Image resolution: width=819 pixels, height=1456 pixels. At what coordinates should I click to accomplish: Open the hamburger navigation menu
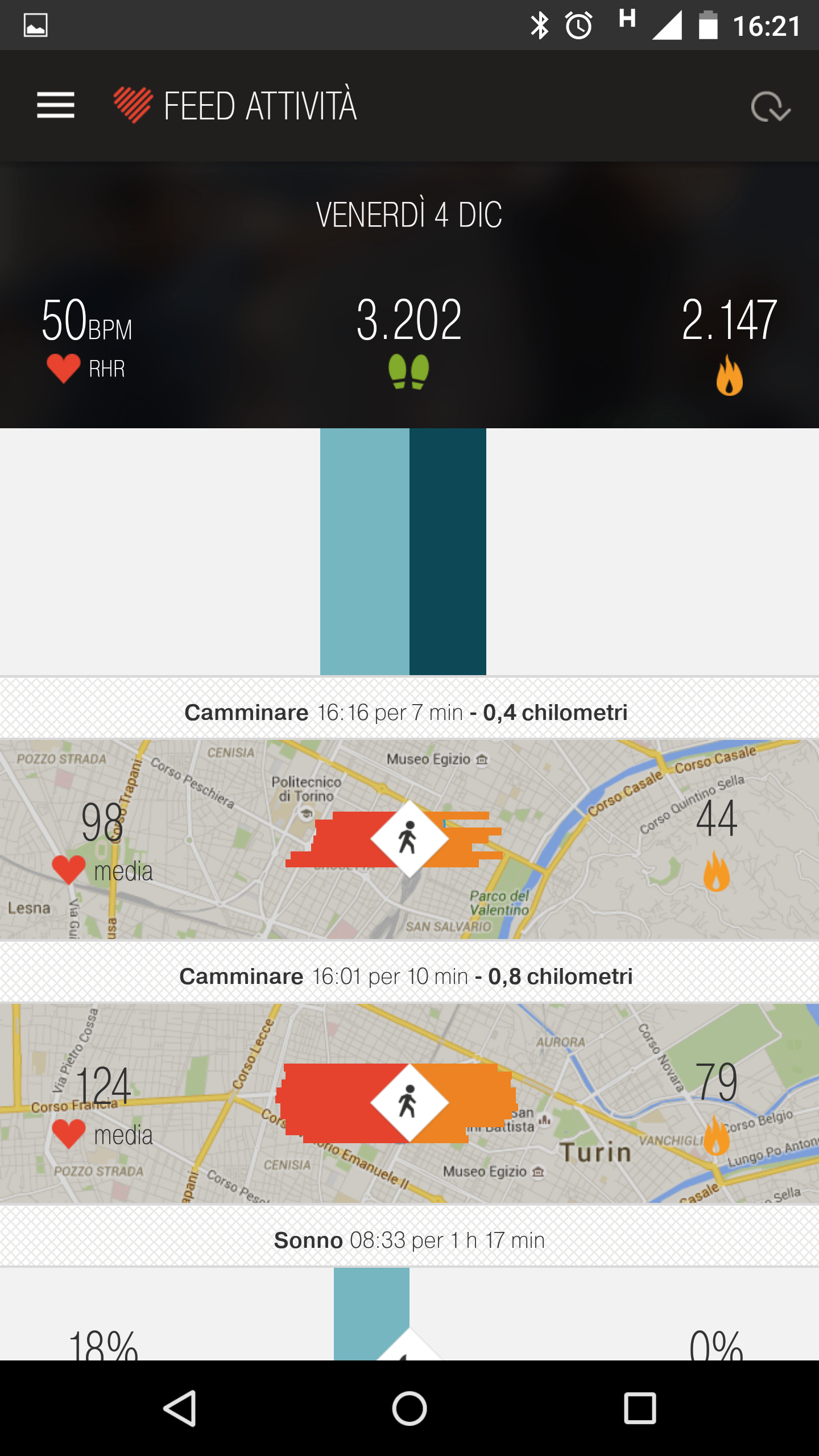coord(56,106)
